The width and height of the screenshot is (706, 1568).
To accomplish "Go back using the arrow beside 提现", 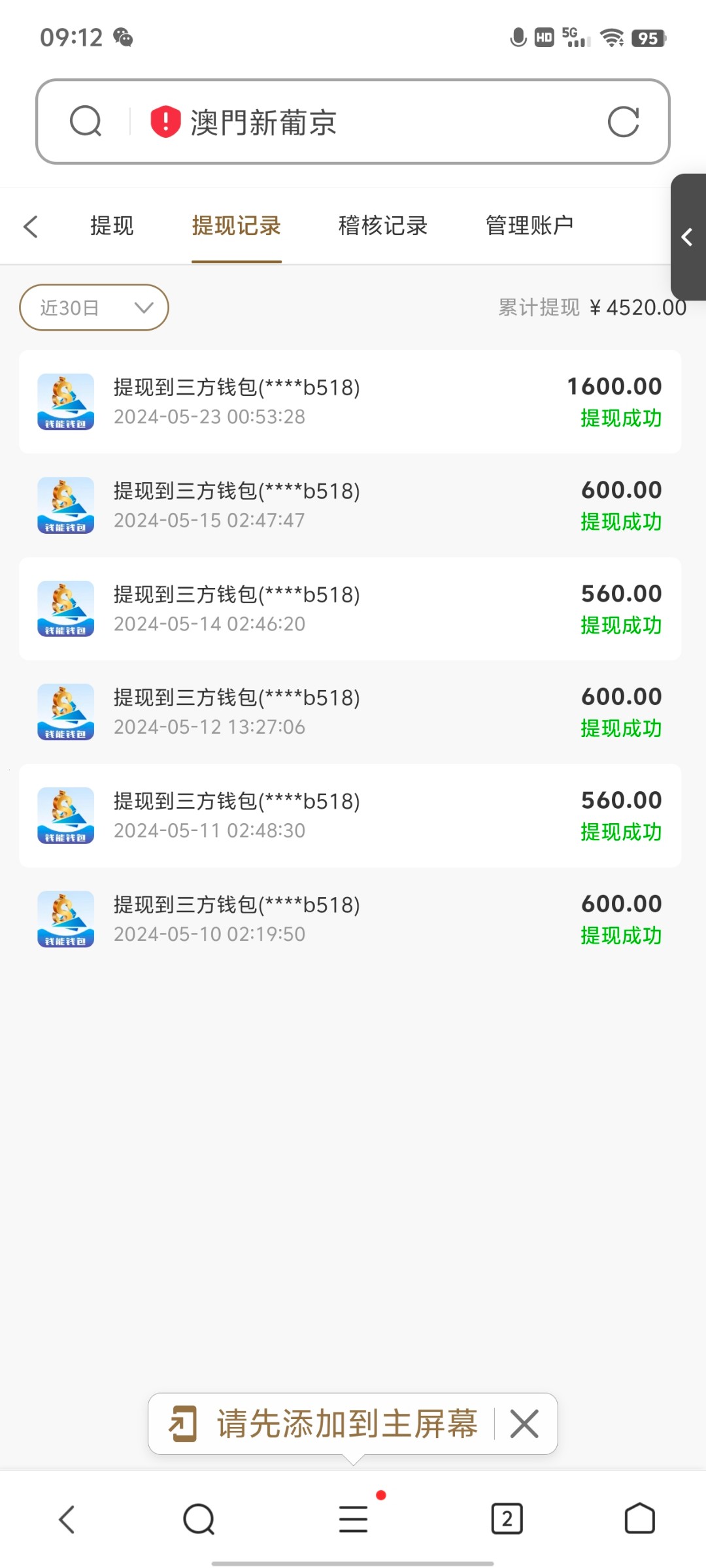I will (31, 227).
